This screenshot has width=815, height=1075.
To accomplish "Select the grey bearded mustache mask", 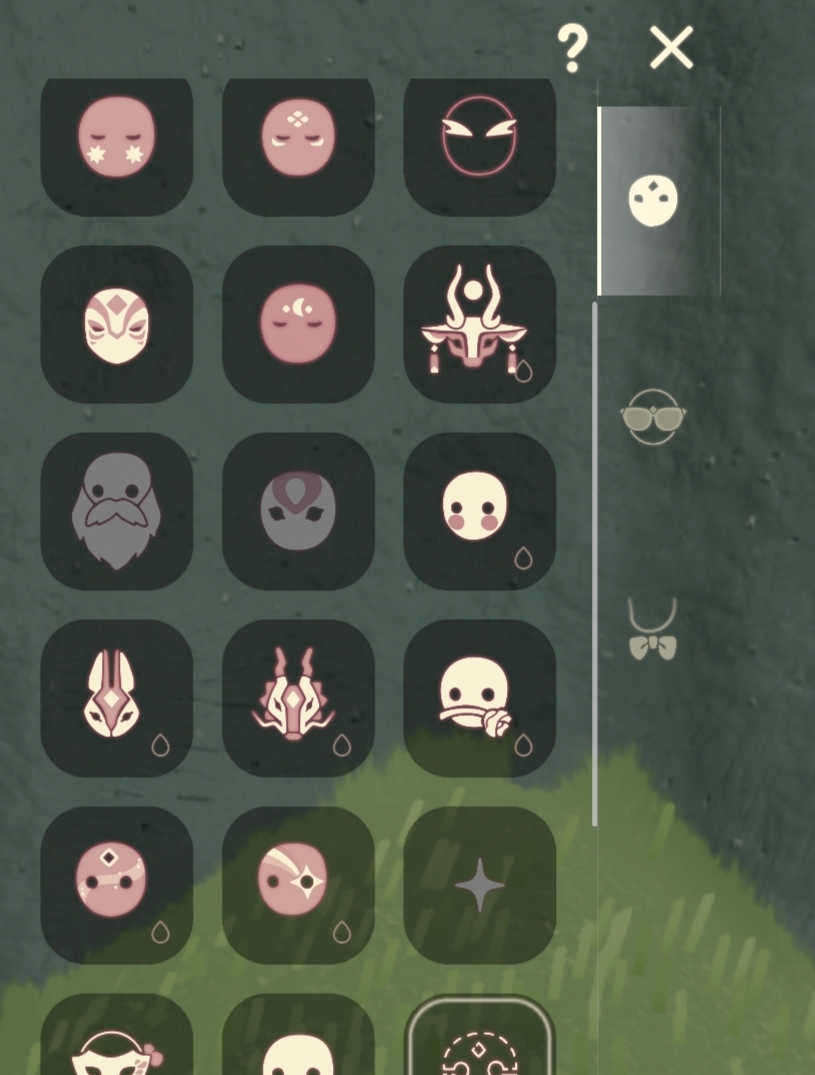I will (117, 510).
